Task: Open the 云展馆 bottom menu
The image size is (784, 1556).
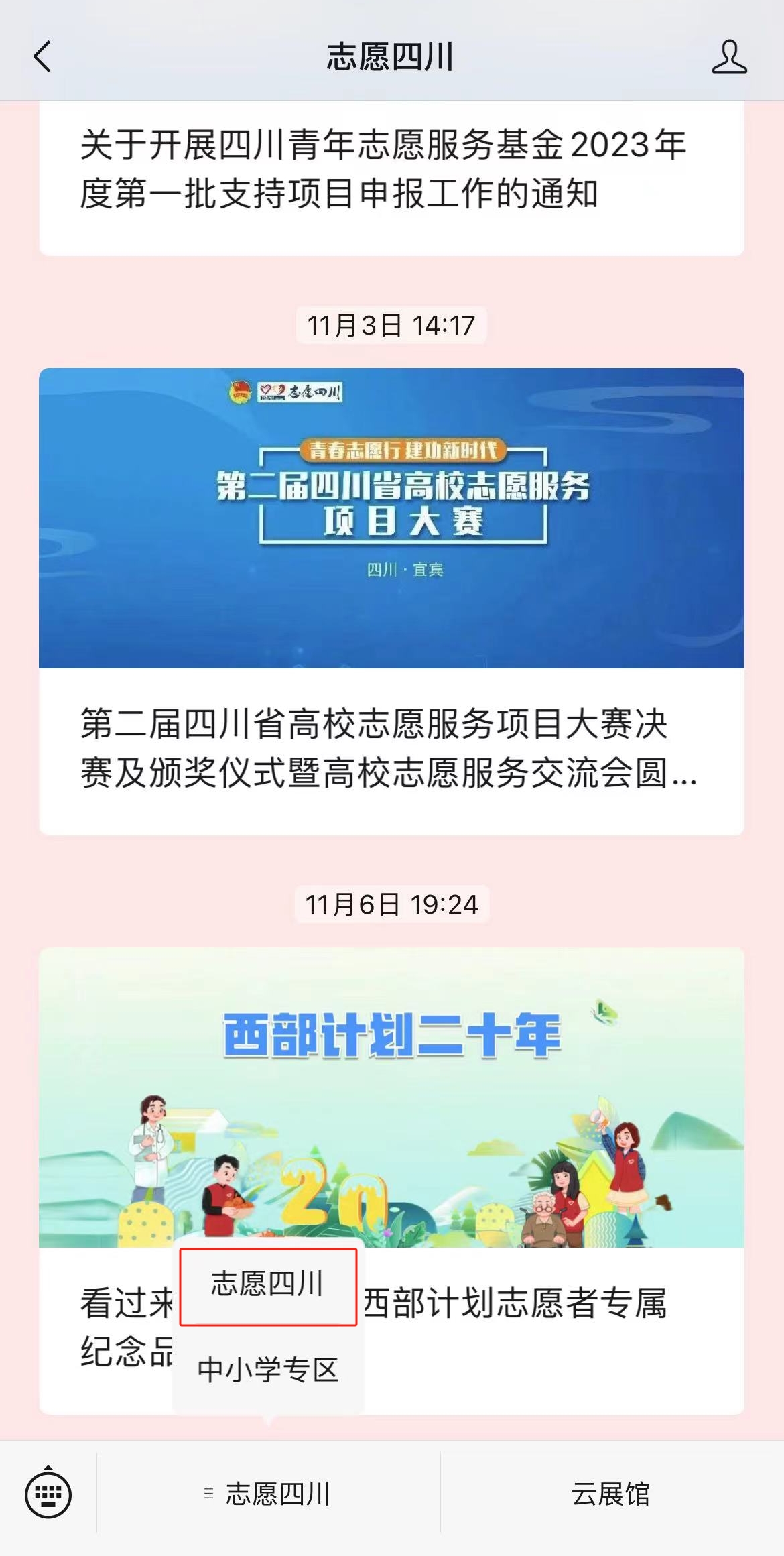Action: 611,1494
